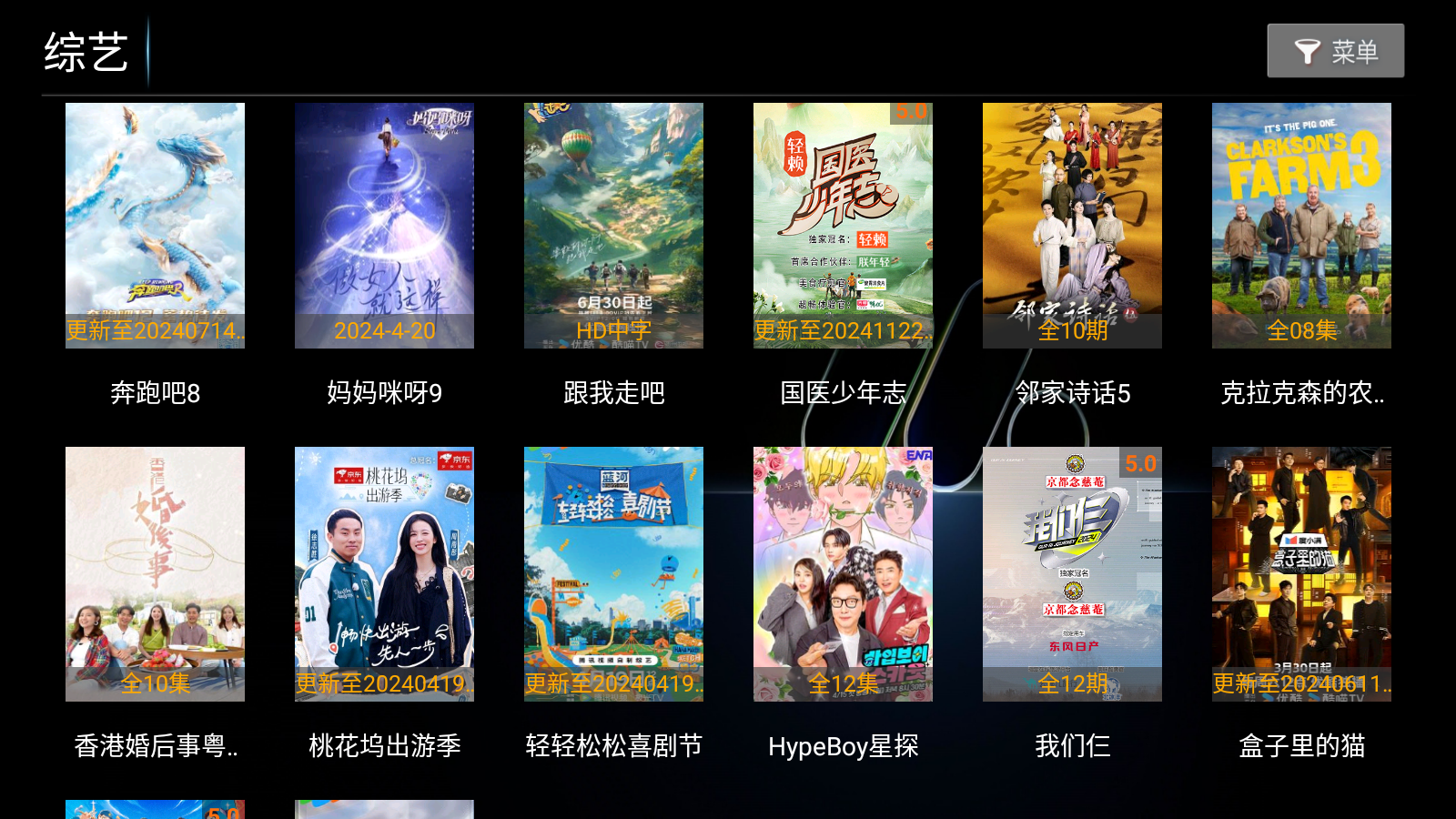1456x819 pixels.
Task: Open the show 我们仨
Action: (1072, 573)
